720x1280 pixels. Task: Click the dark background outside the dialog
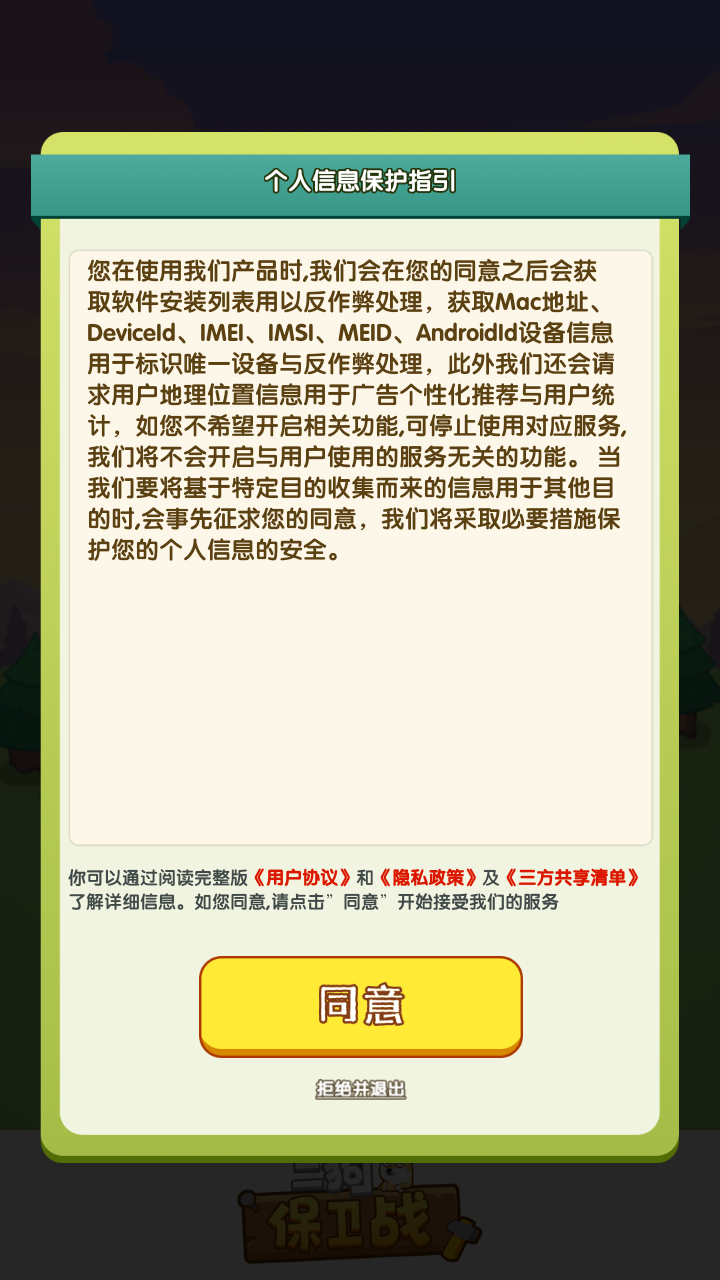[360, 60]
